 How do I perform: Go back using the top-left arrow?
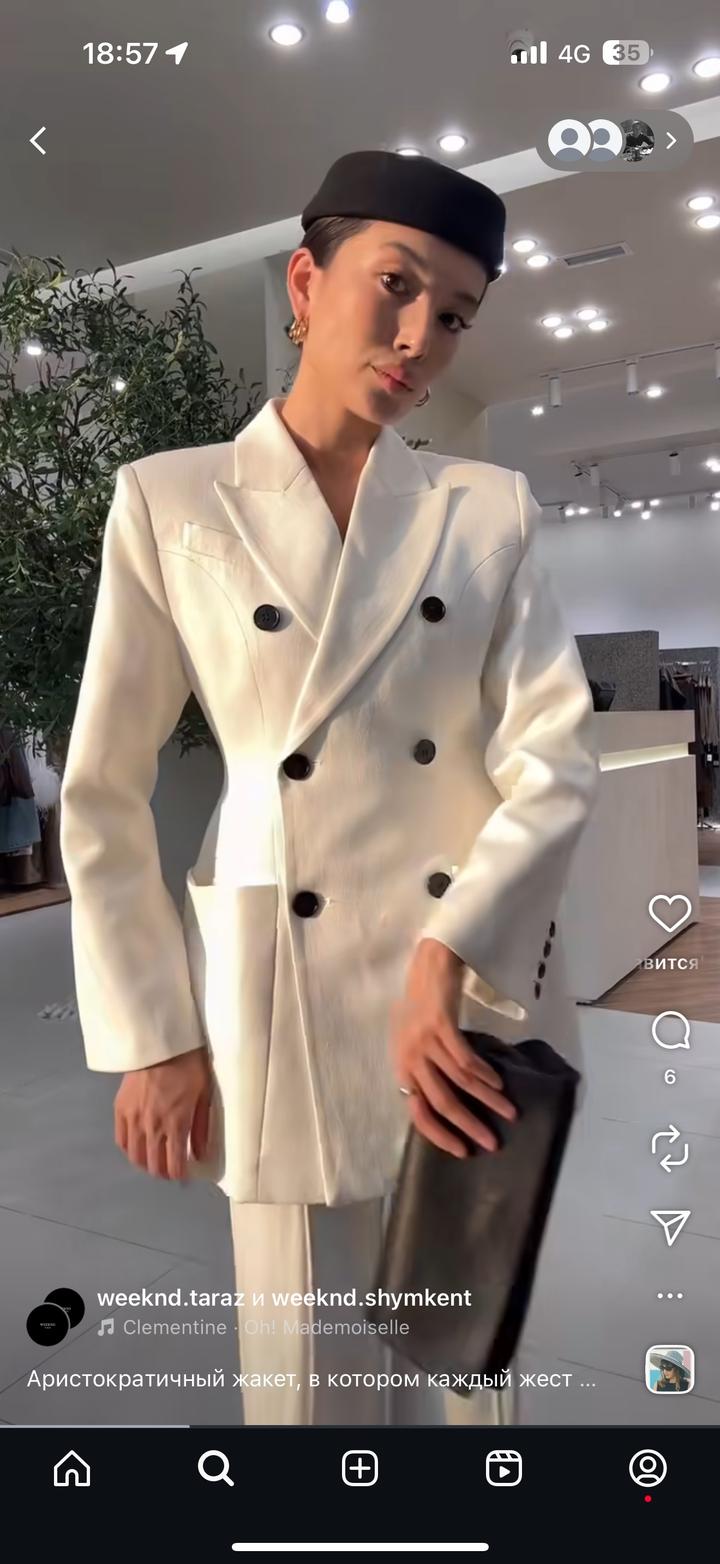[38, 141]
